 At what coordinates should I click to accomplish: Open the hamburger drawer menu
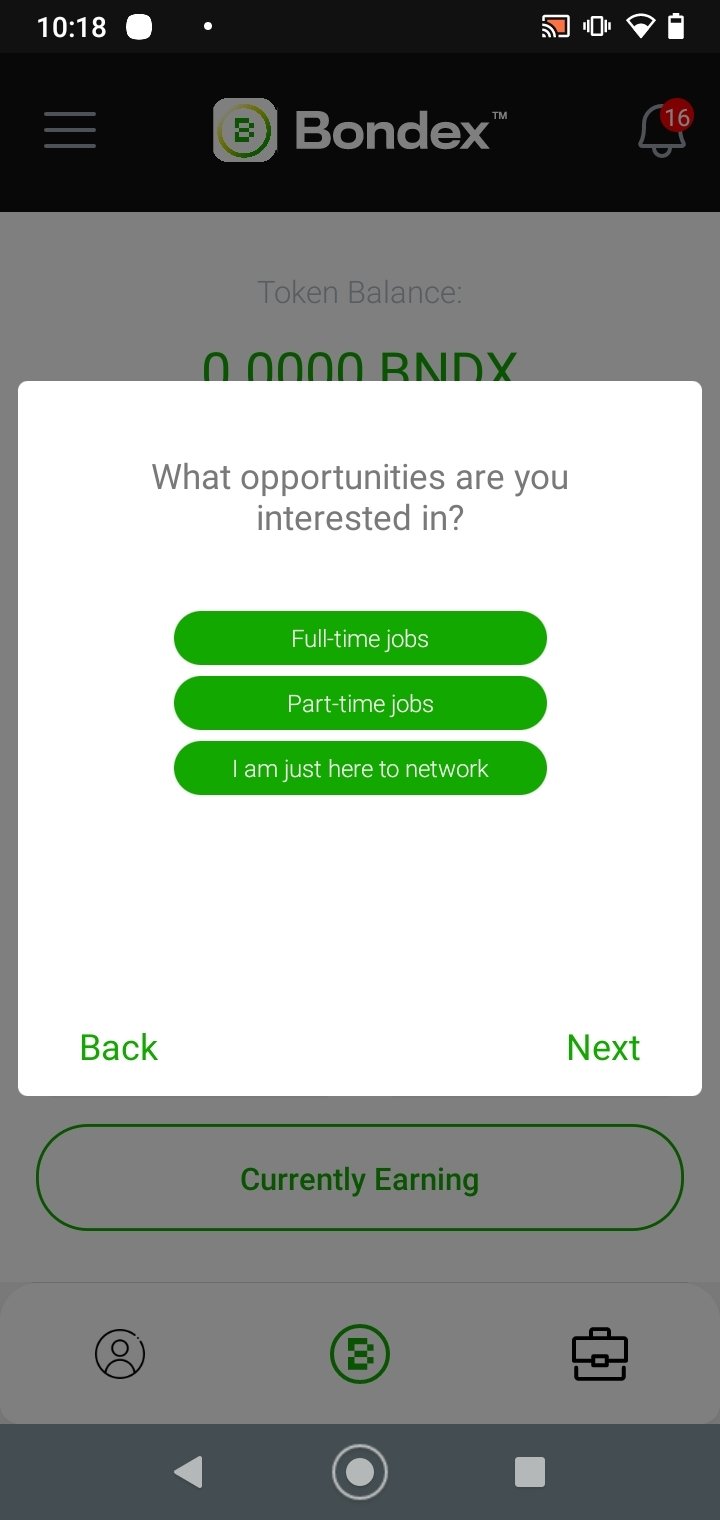pos(70,131)
